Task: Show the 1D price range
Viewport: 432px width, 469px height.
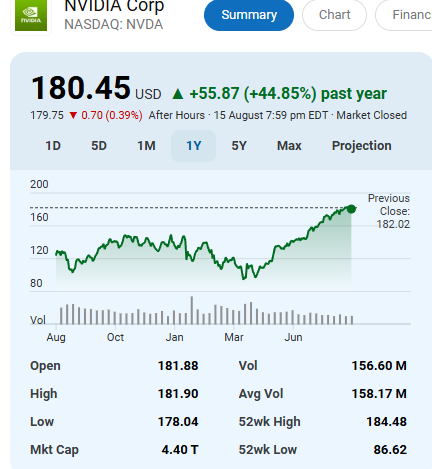Action: tap(53, 146)
